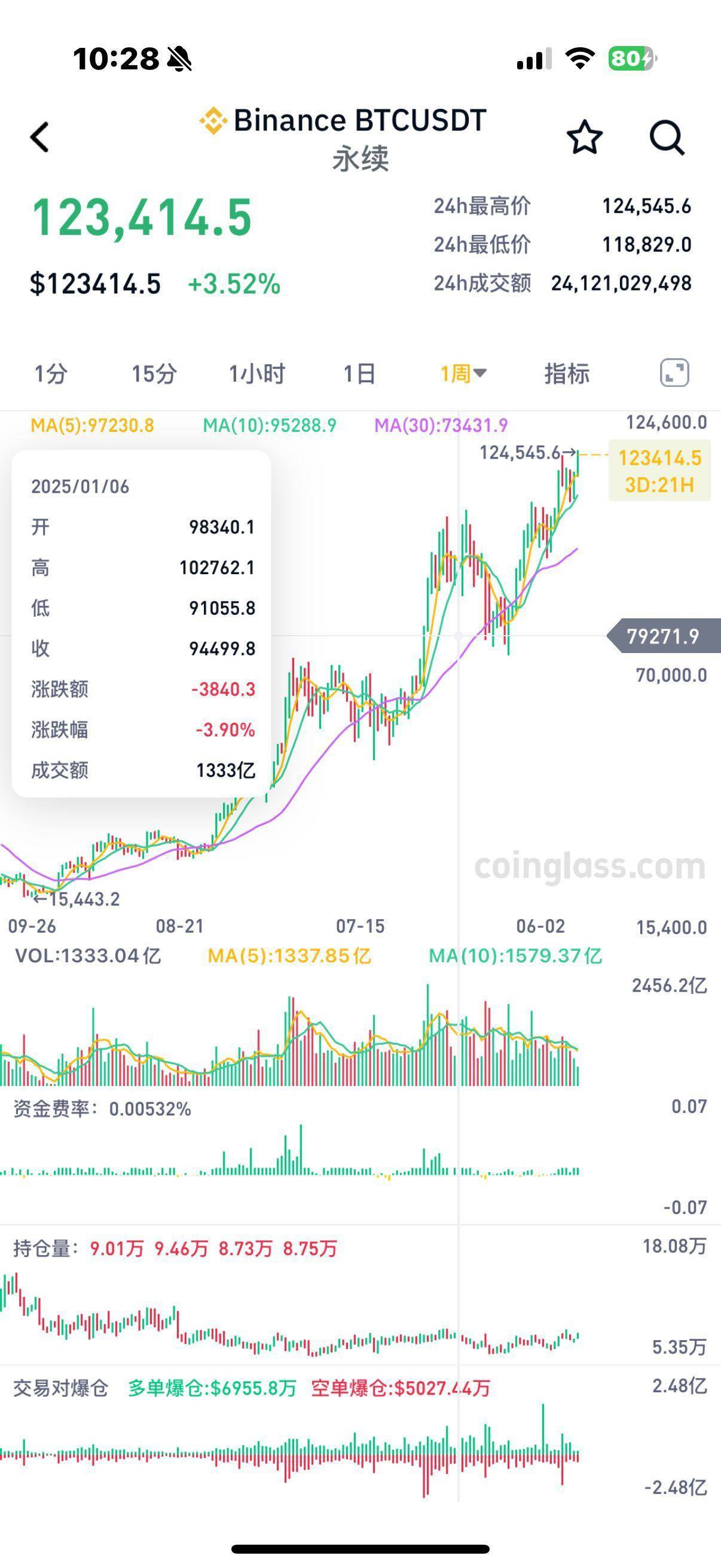Add BTCUSDT to favorites with star
The width and height of the screenshot is (721, 1568).
(x=584, y=137)
